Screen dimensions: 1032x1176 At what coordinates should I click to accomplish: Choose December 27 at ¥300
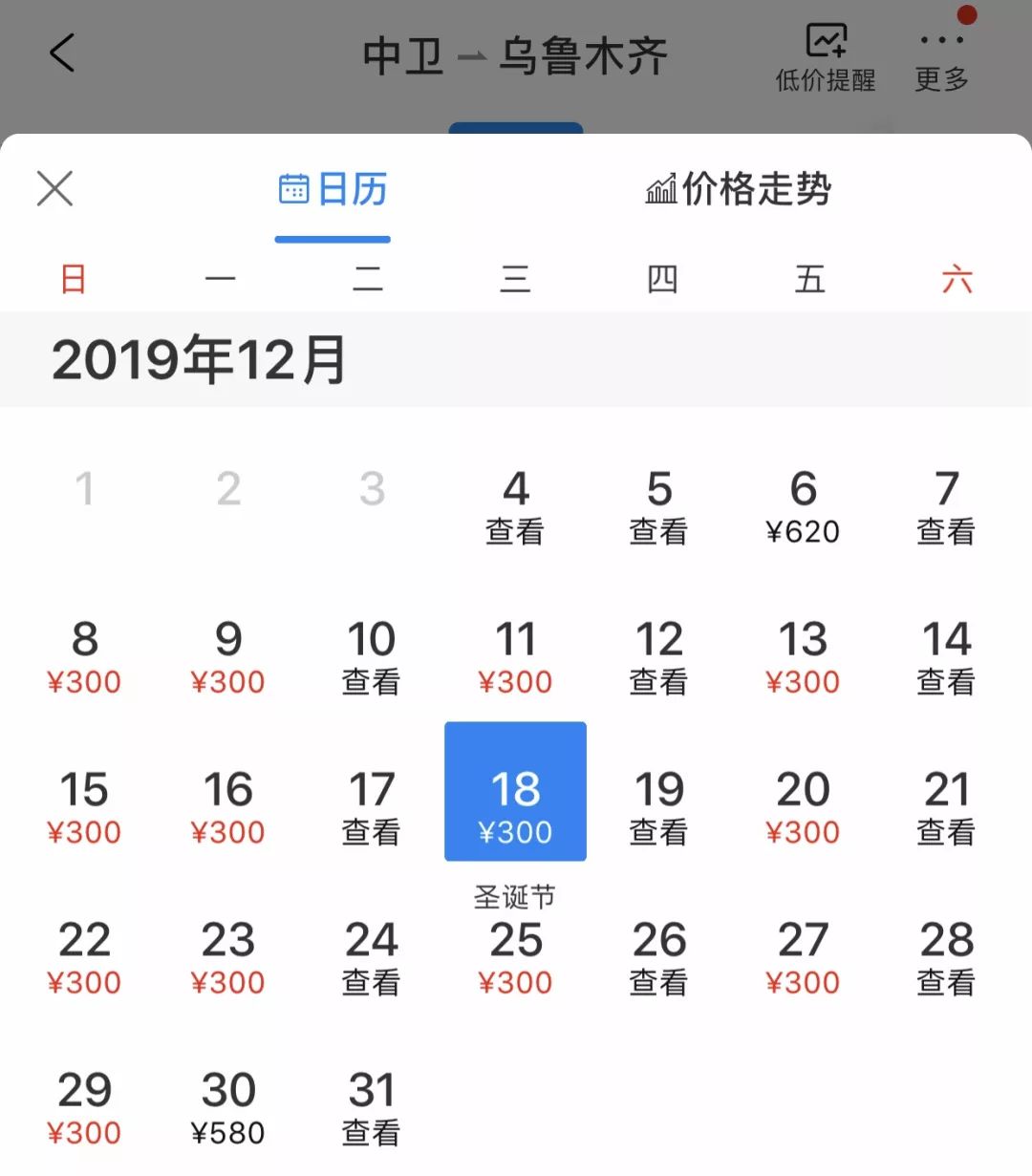[803, 957]
